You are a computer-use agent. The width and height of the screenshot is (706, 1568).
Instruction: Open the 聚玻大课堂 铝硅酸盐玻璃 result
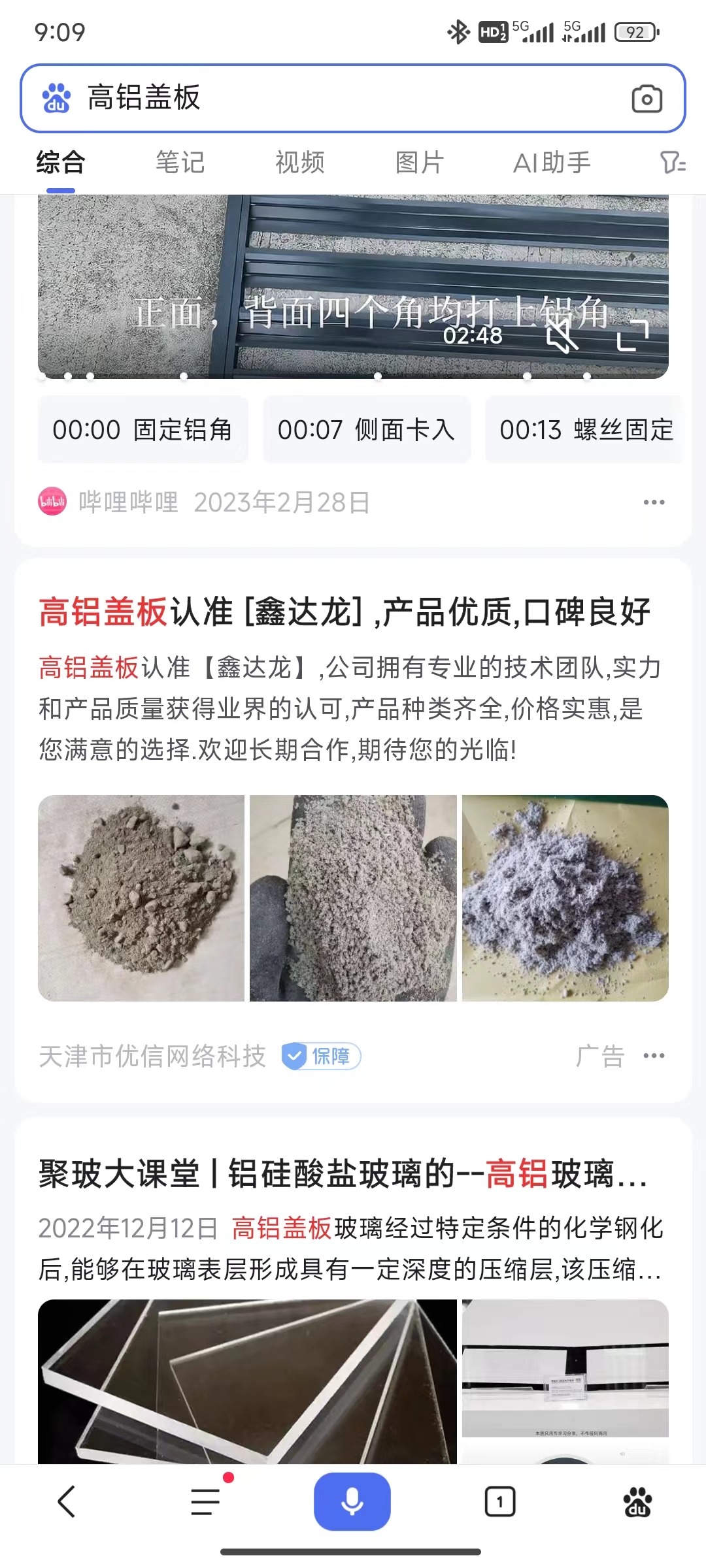(x=343, y=1174)
